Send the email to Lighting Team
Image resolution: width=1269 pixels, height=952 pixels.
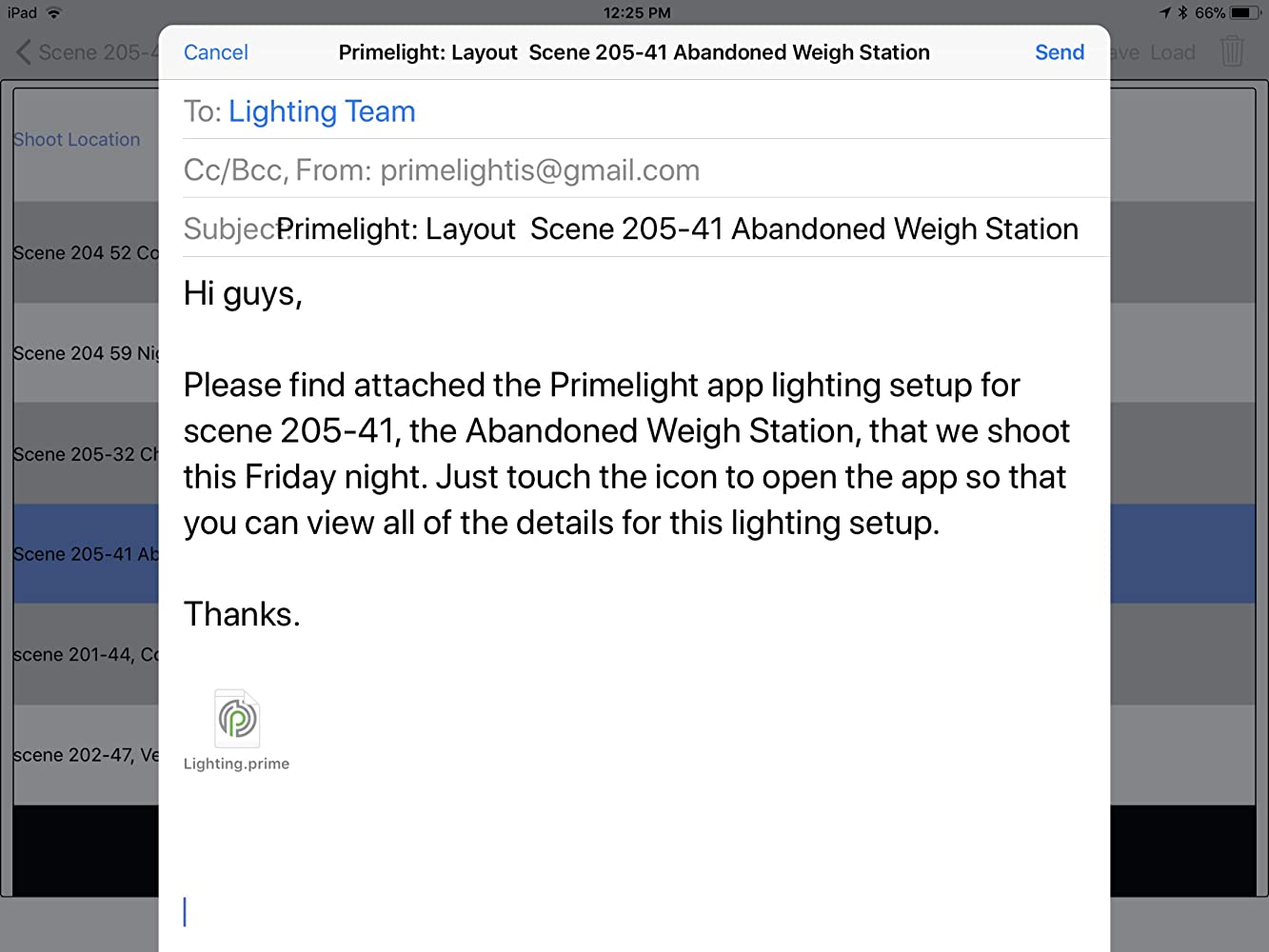coord(1059,52)
